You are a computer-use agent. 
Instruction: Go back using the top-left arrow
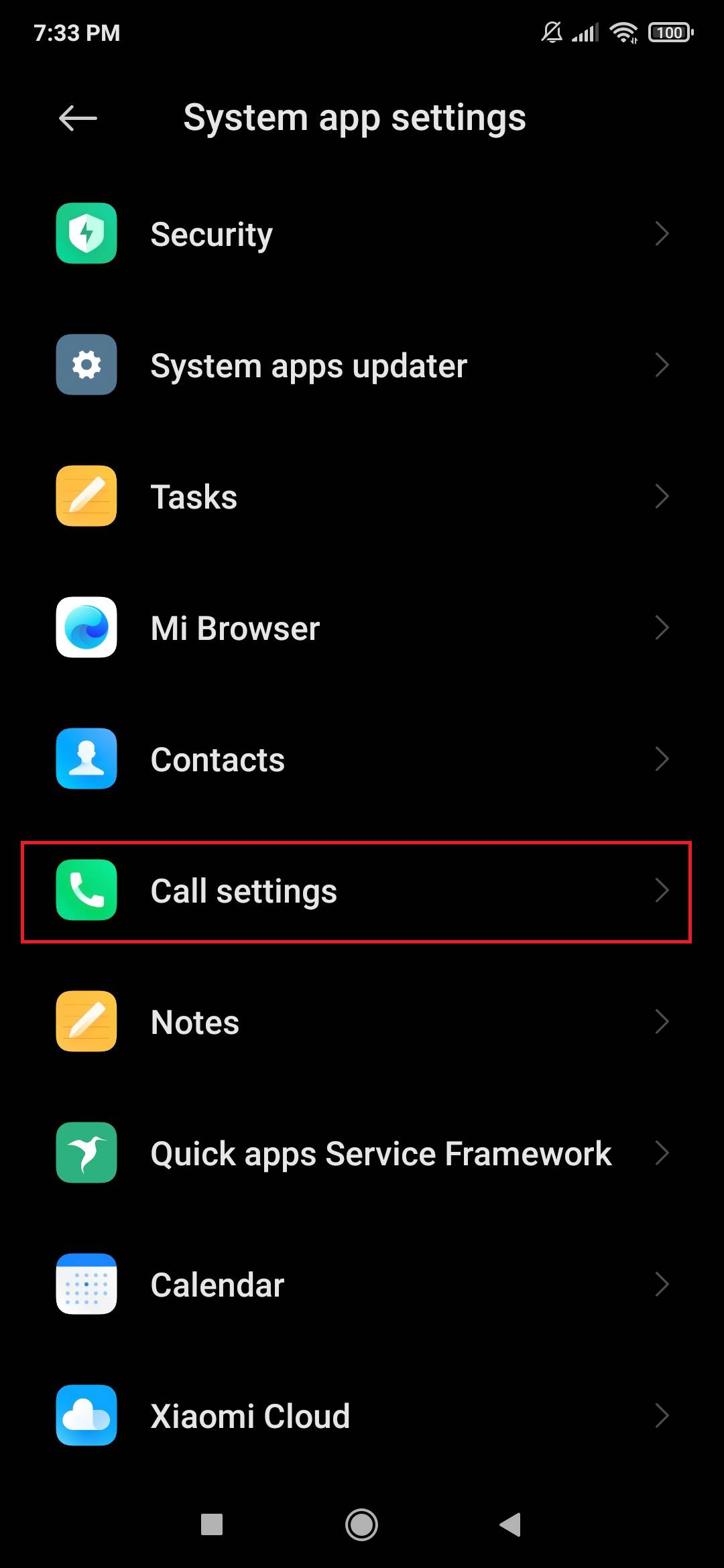pyautogui.click(x=78, y=119)
